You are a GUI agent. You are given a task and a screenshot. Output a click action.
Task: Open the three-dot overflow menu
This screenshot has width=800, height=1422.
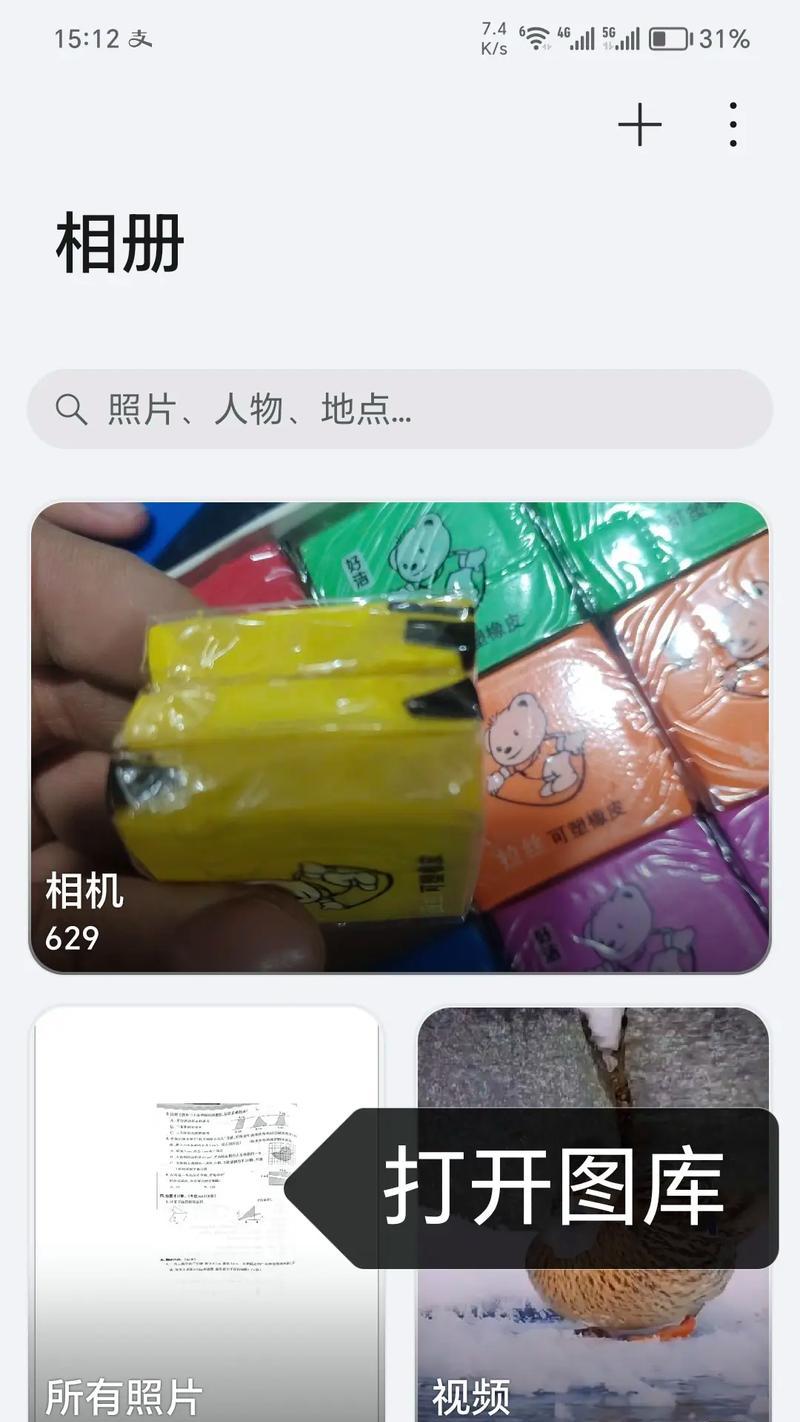click(733, 125)
